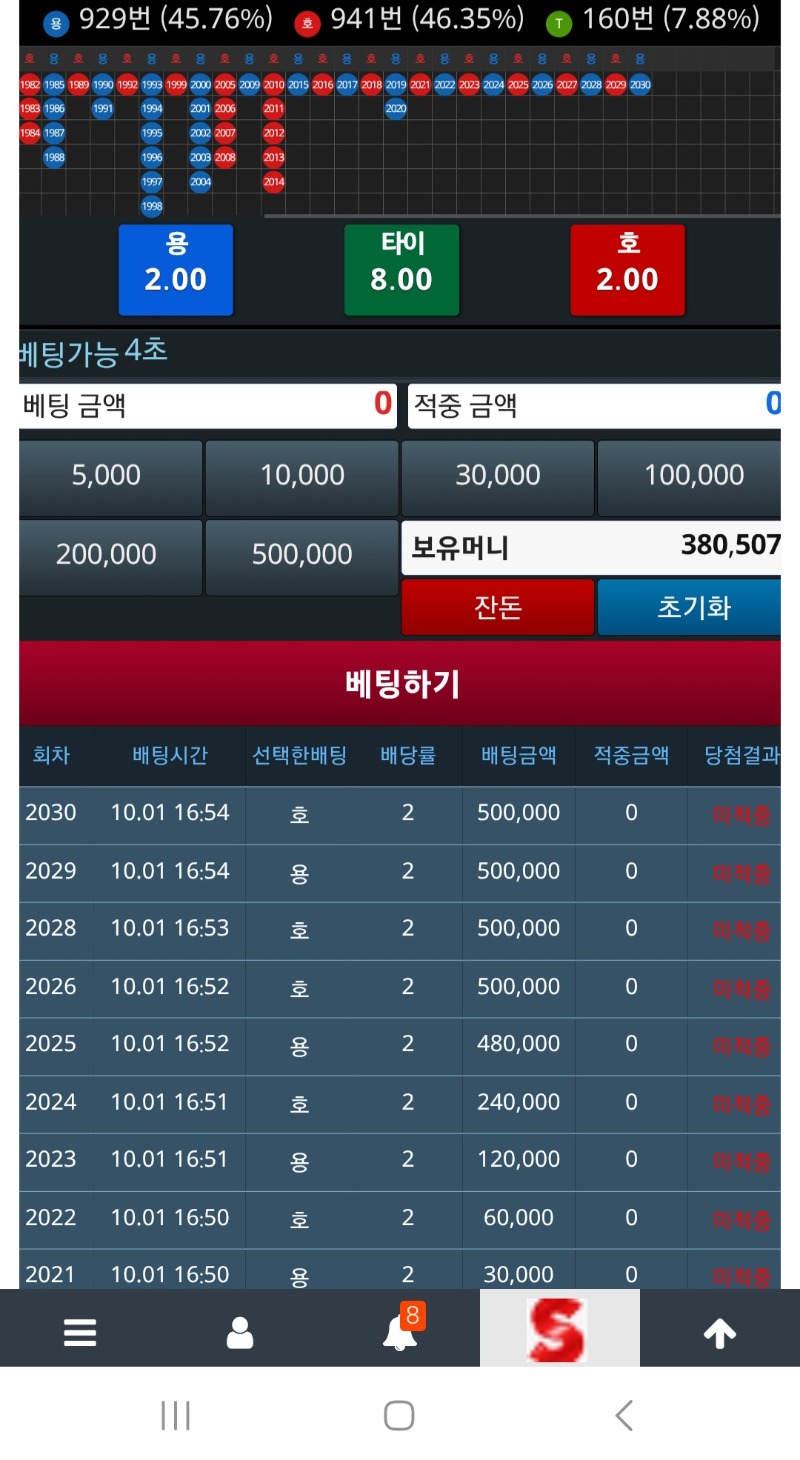Open the system recent apps button
Viewport: 800px width, 1460px height.
pos(176,1415)
